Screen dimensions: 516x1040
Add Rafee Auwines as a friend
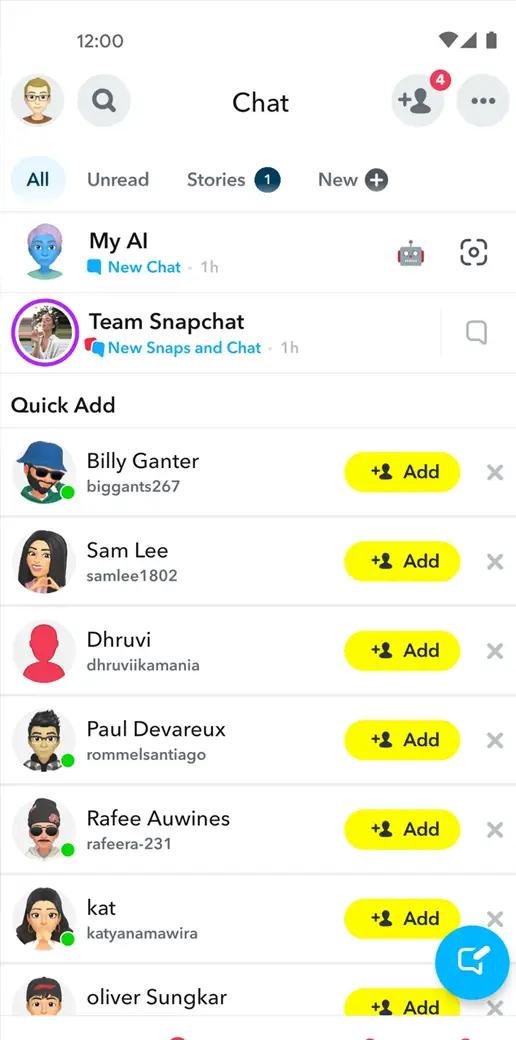[402, 829]
